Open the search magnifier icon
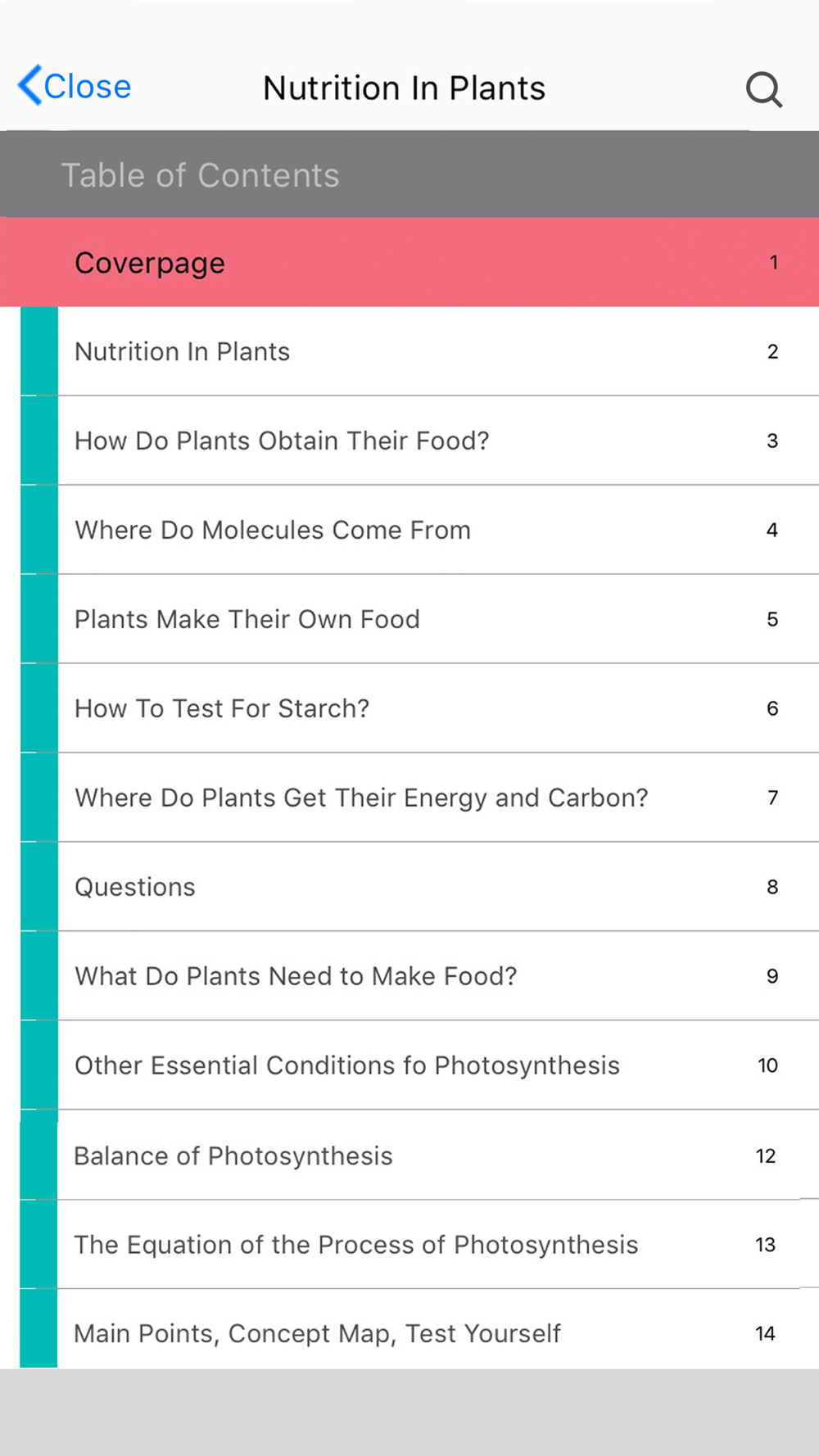Viewport: 819px width, 1456px height. 763,89
